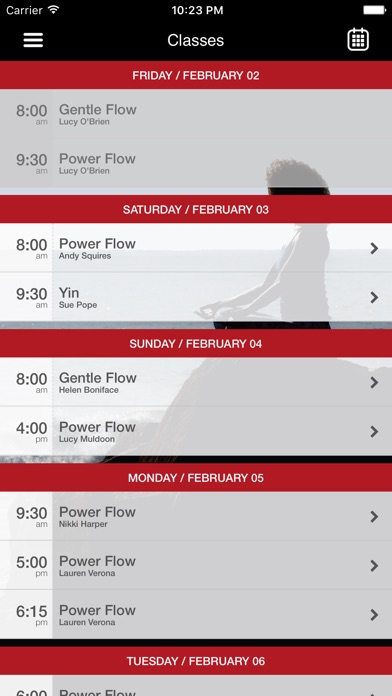The height and width of the screenshot is (696, 392).
Task: Open Monday 5:00 pm Power Flow class
Action: (196, 565)
